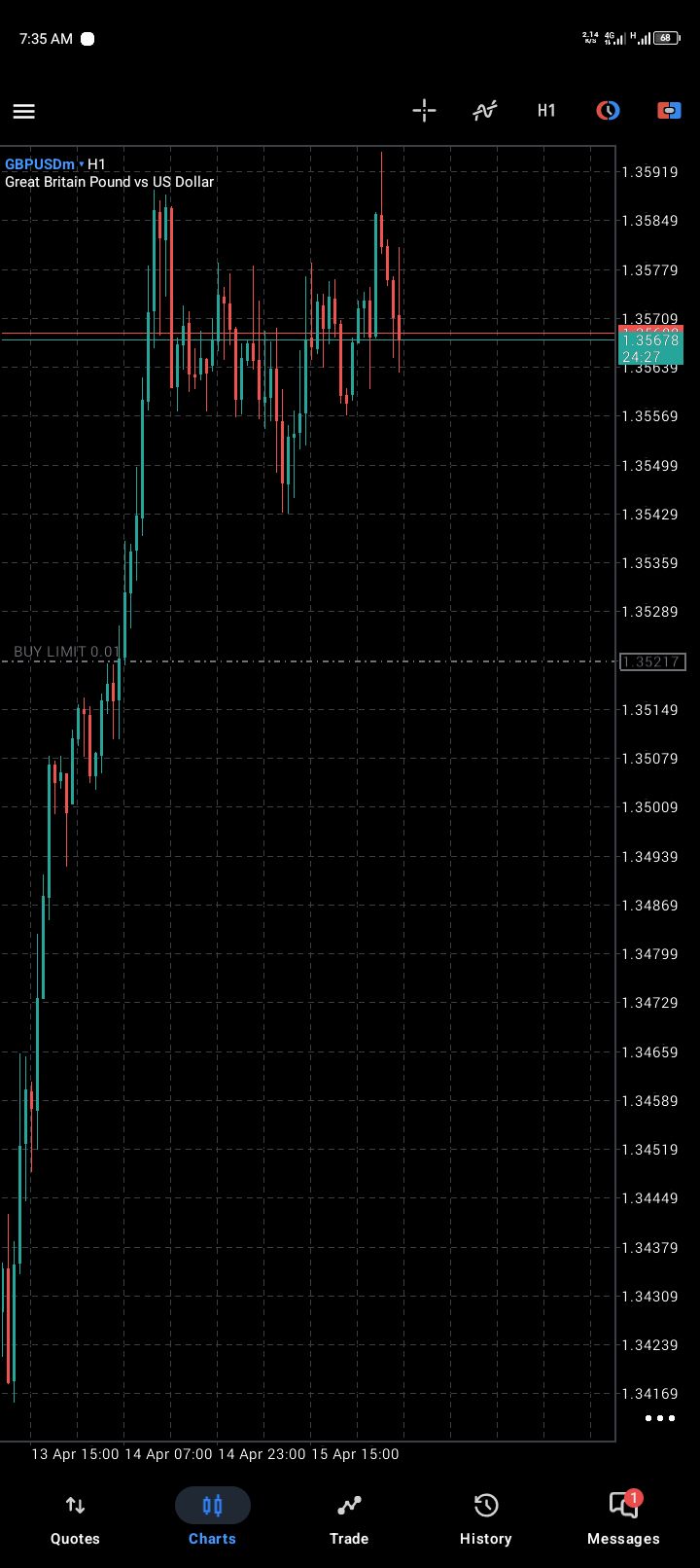Screen dimensions: 700x1568
Task: Activate the crosshair cursor tool
Action: (x=424, y=111)
